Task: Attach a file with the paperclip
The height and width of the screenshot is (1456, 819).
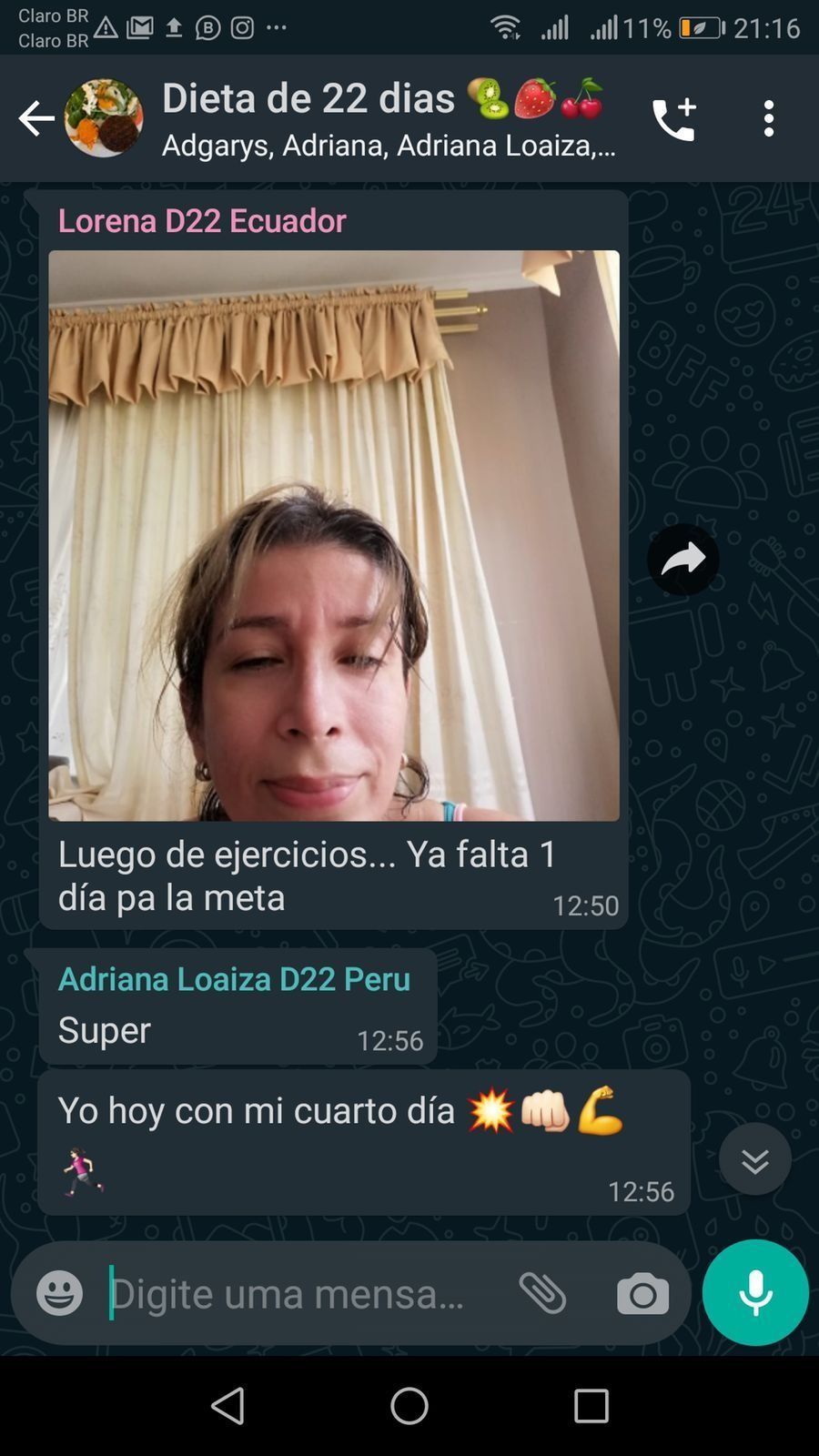Action: pos(542,1293)
